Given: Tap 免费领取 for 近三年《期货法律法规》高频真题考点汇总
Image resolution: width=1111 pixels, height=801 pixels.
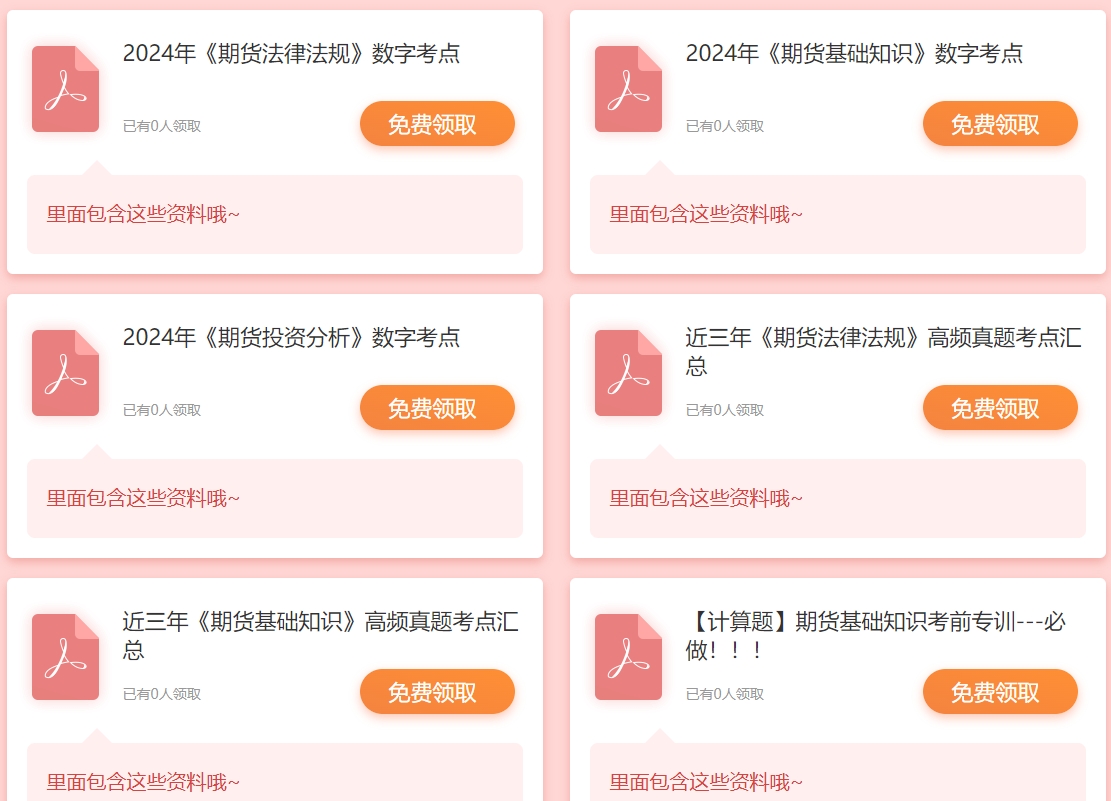Looking at the screenshot, I should (999, 408).
